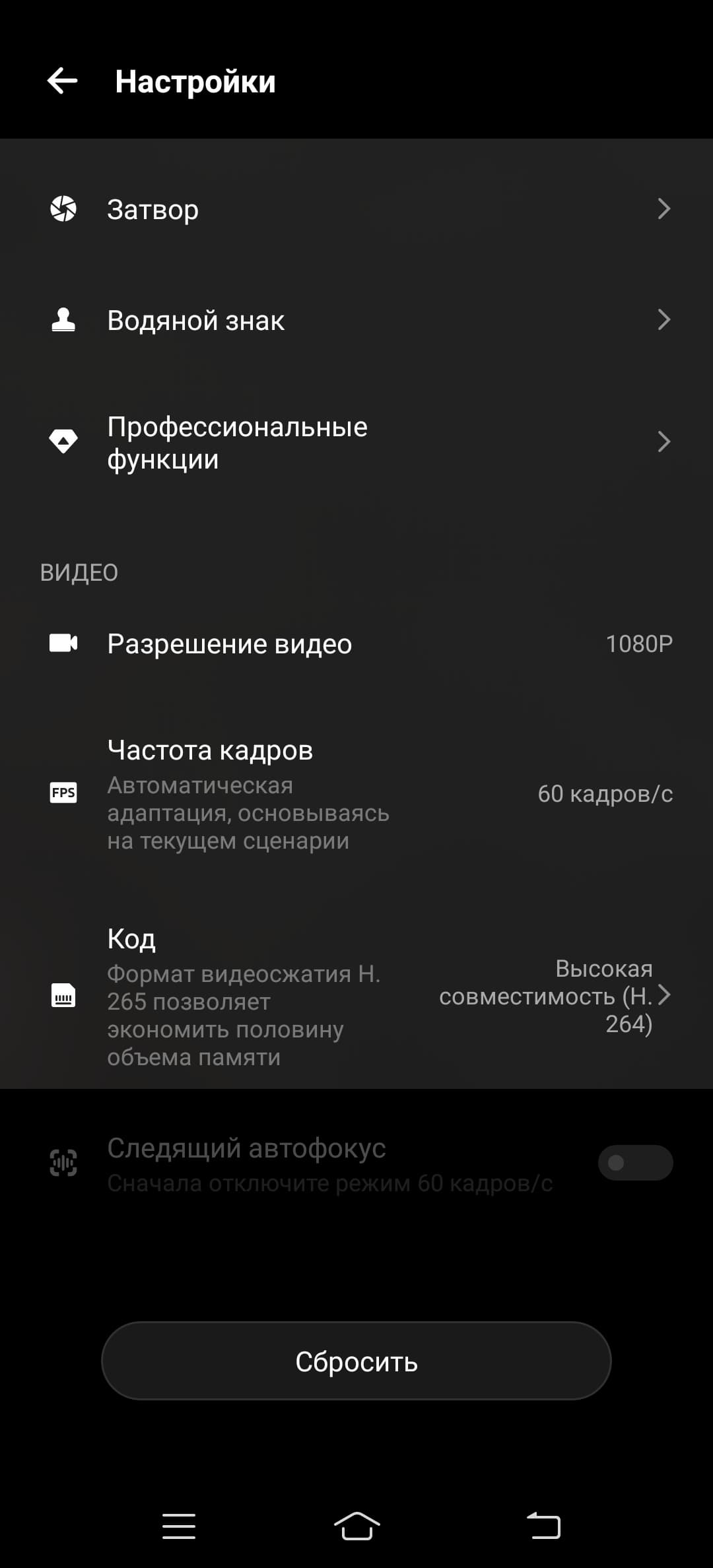Toggle the Следящий автофокус switch
713x1568 pixels.
pyautogui.click(x=634, y=1163)
